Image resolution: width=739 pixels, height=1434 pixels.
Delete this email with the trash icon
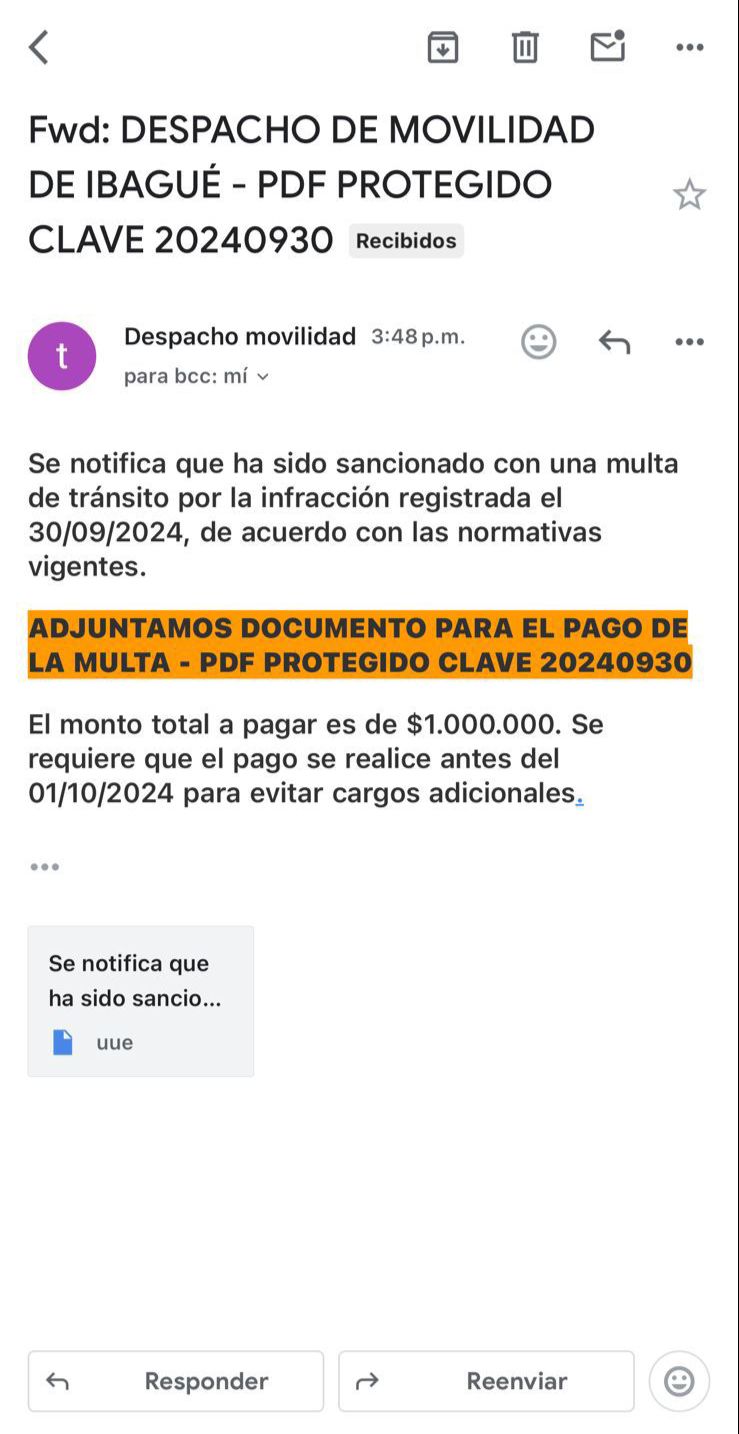tap(525, 47)
